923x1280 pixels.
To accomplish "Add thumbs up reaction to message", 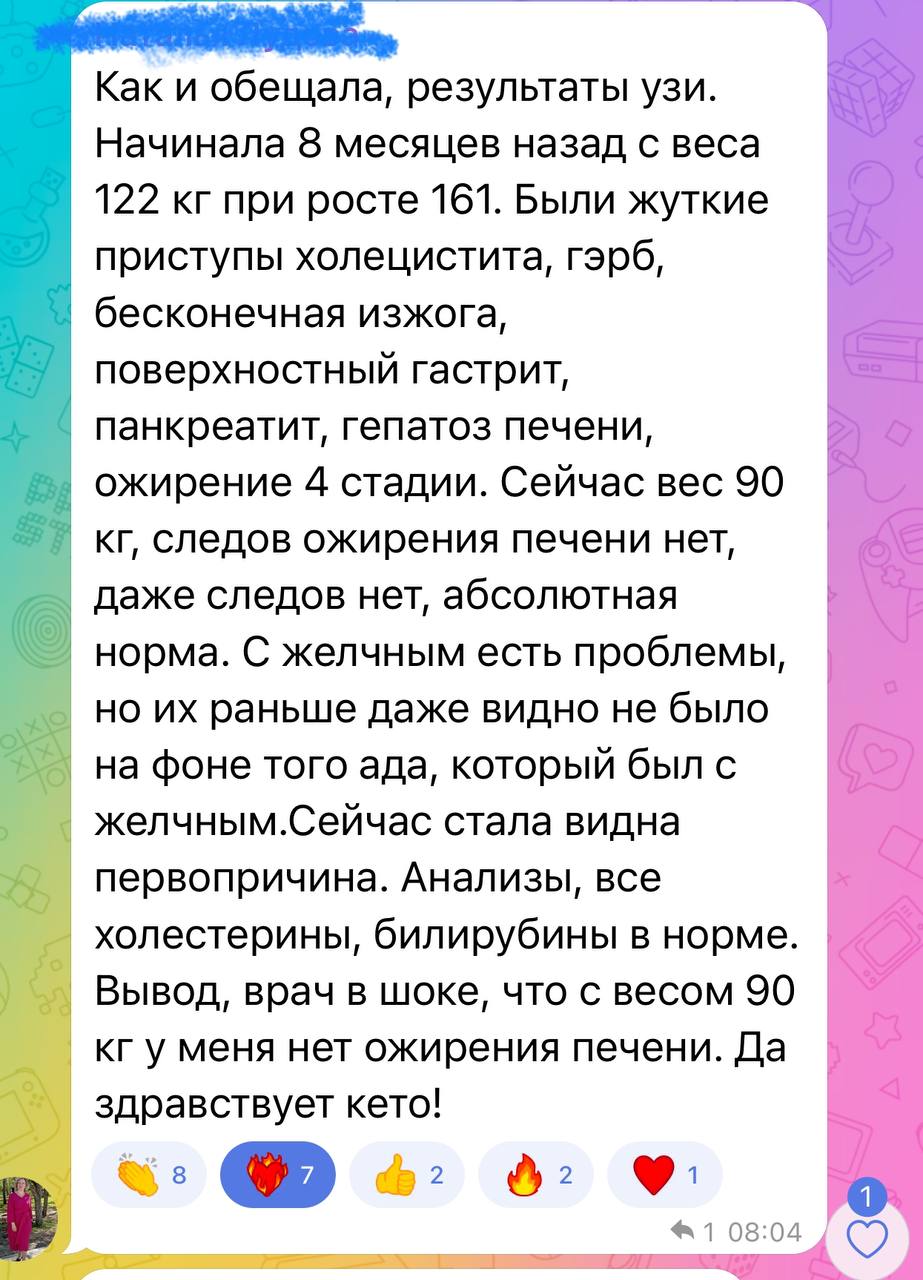I will (x=406, y=1175).
